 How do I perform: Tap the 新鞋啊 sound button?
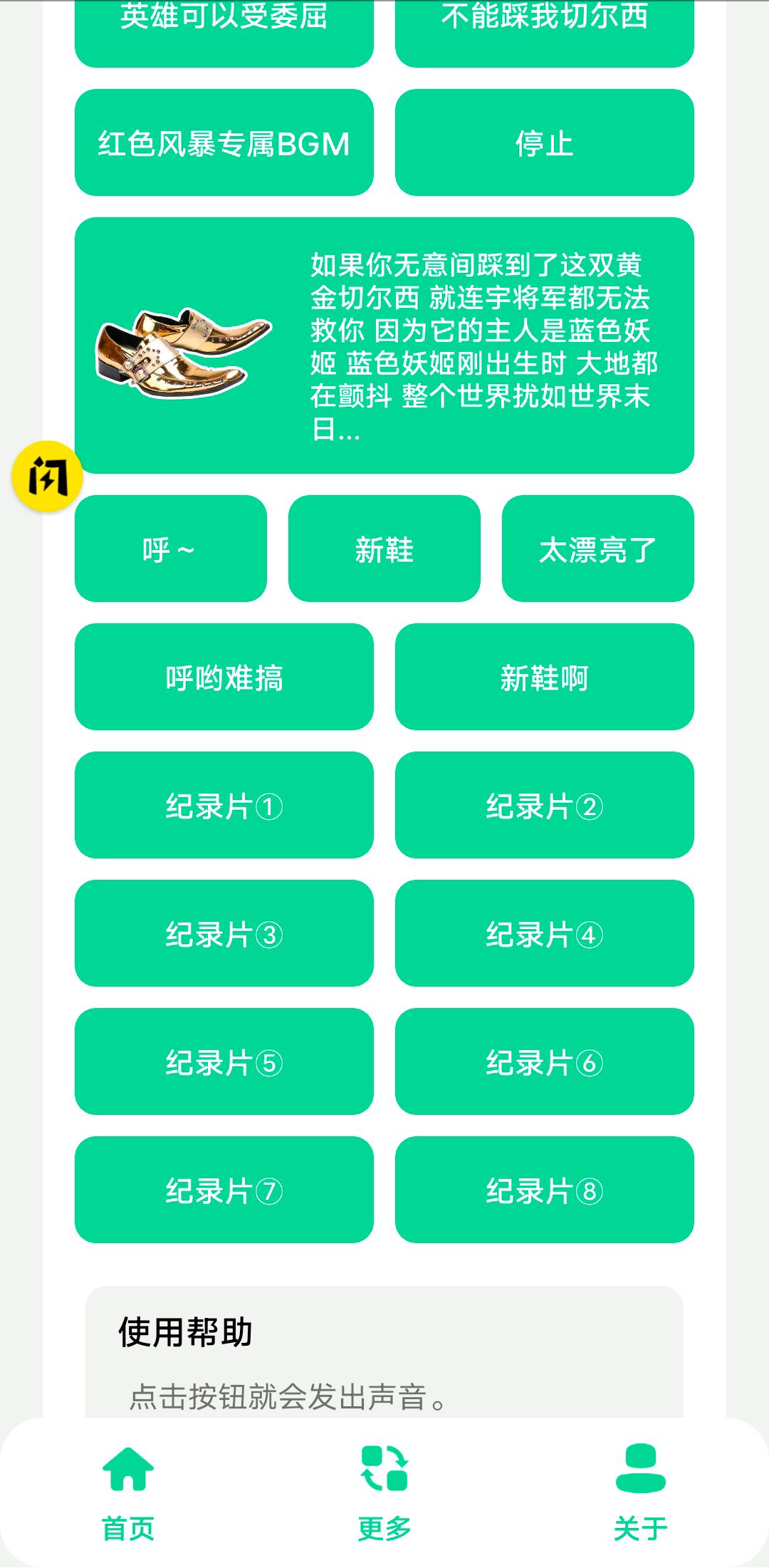pos(544,677)
